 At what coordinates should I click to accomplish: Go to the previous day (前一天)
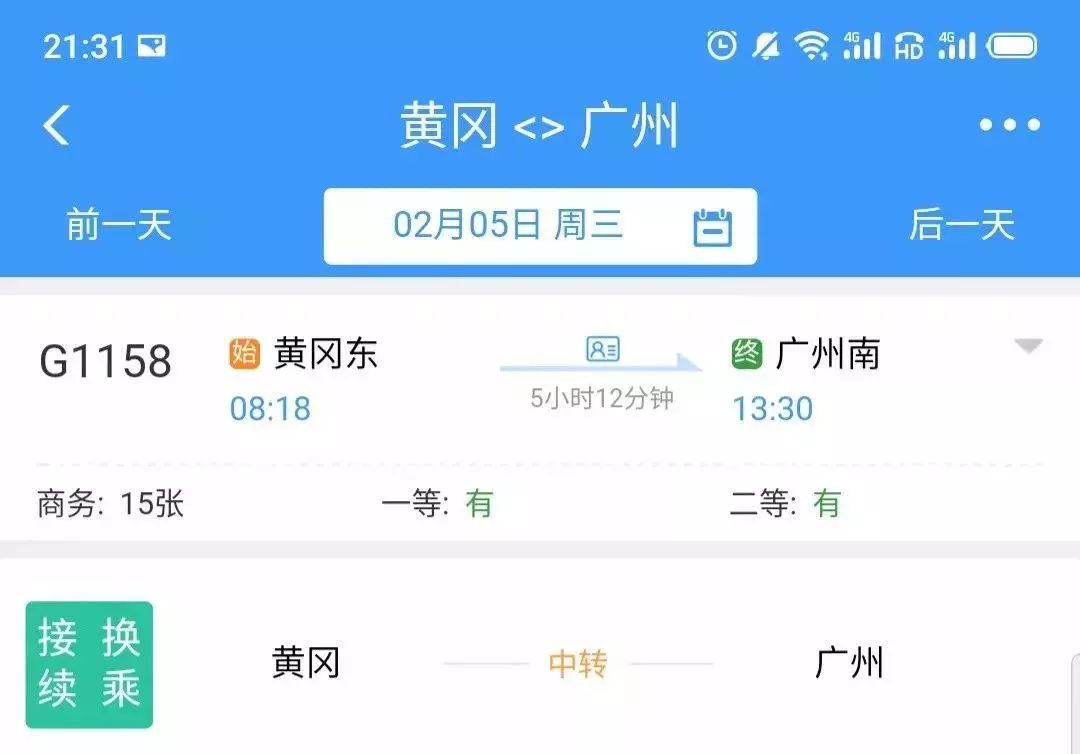tap(119, 225)
